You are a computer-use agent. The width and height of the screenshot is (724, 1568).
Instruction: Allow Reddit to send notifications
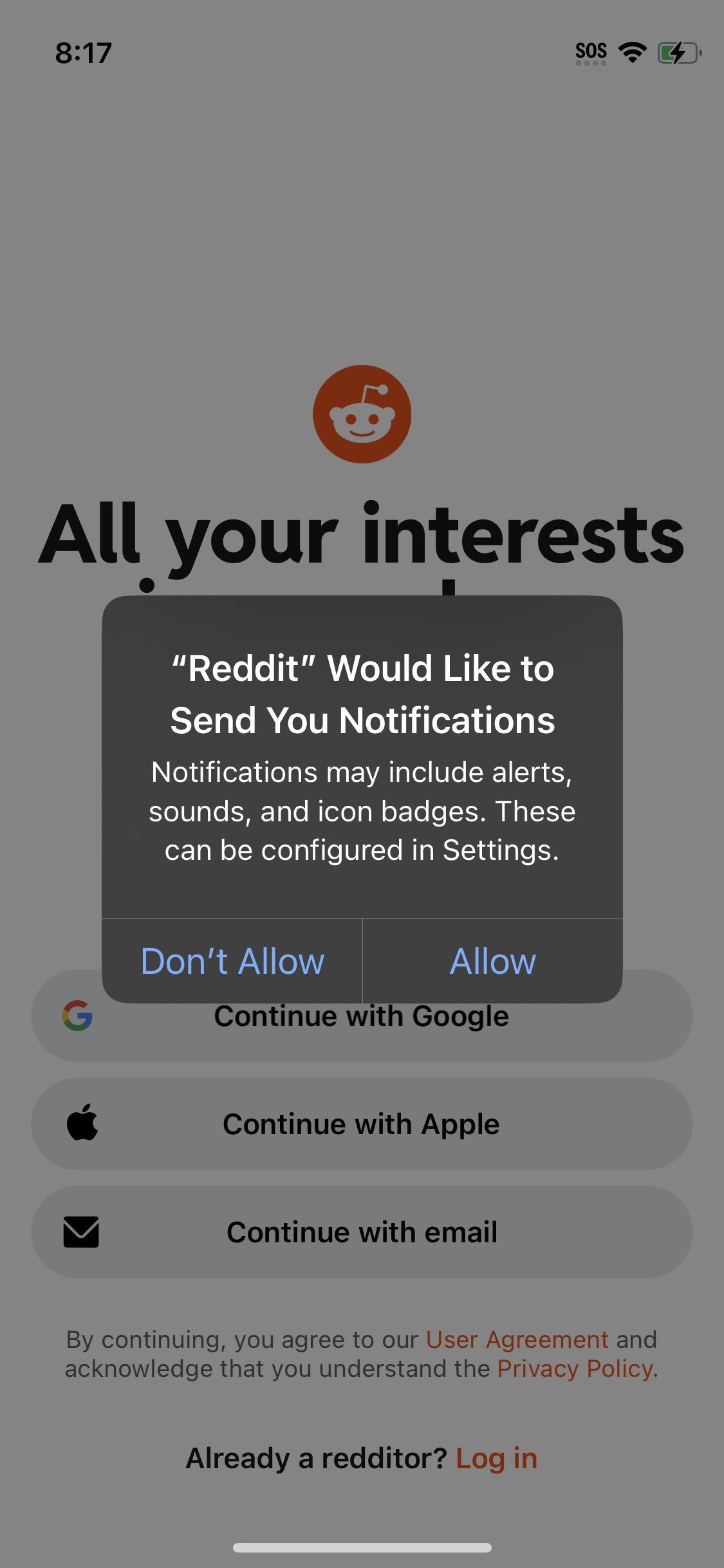tap(493, 960)
